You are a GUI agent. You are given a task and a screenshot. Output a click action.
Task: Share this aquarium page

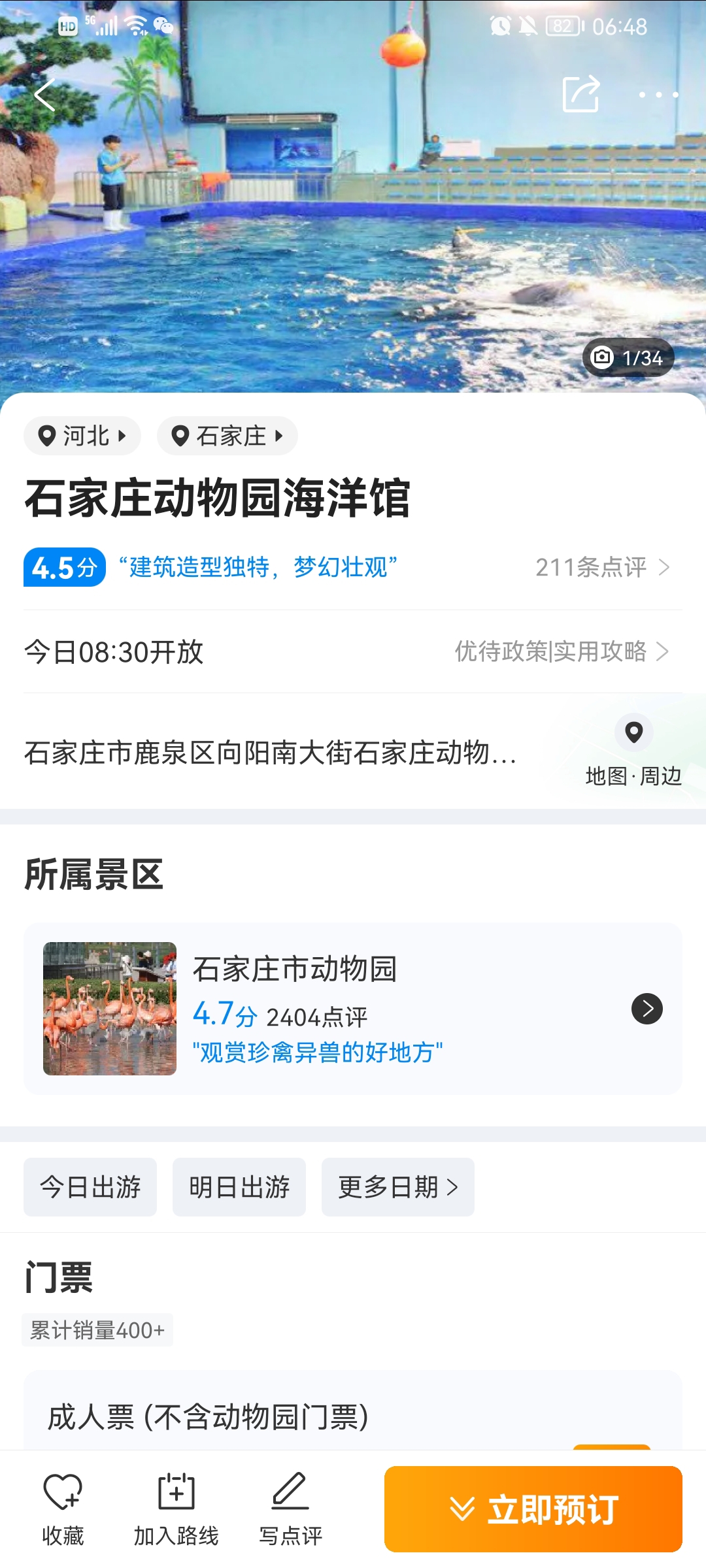tap(580, 95)
